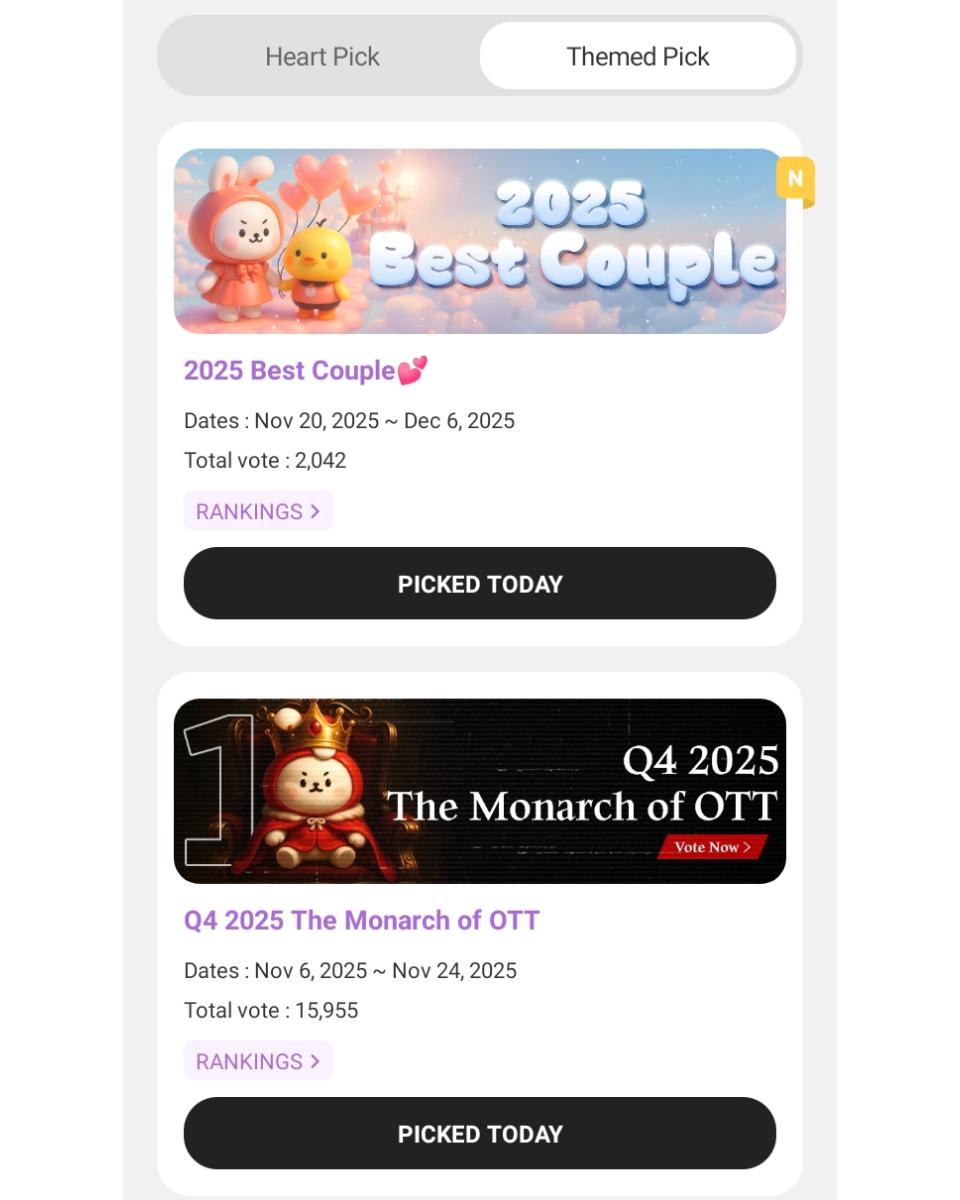Open the Q4 2025 Monarch of OTT banner
The height and width of the screenshot is (1200, 960).
point(480,791)
